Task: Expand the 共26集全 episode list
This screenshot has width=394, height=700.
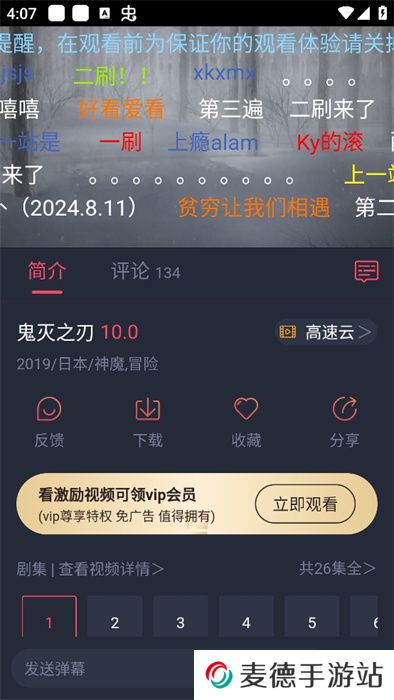Action: click(x=337, y=568)
